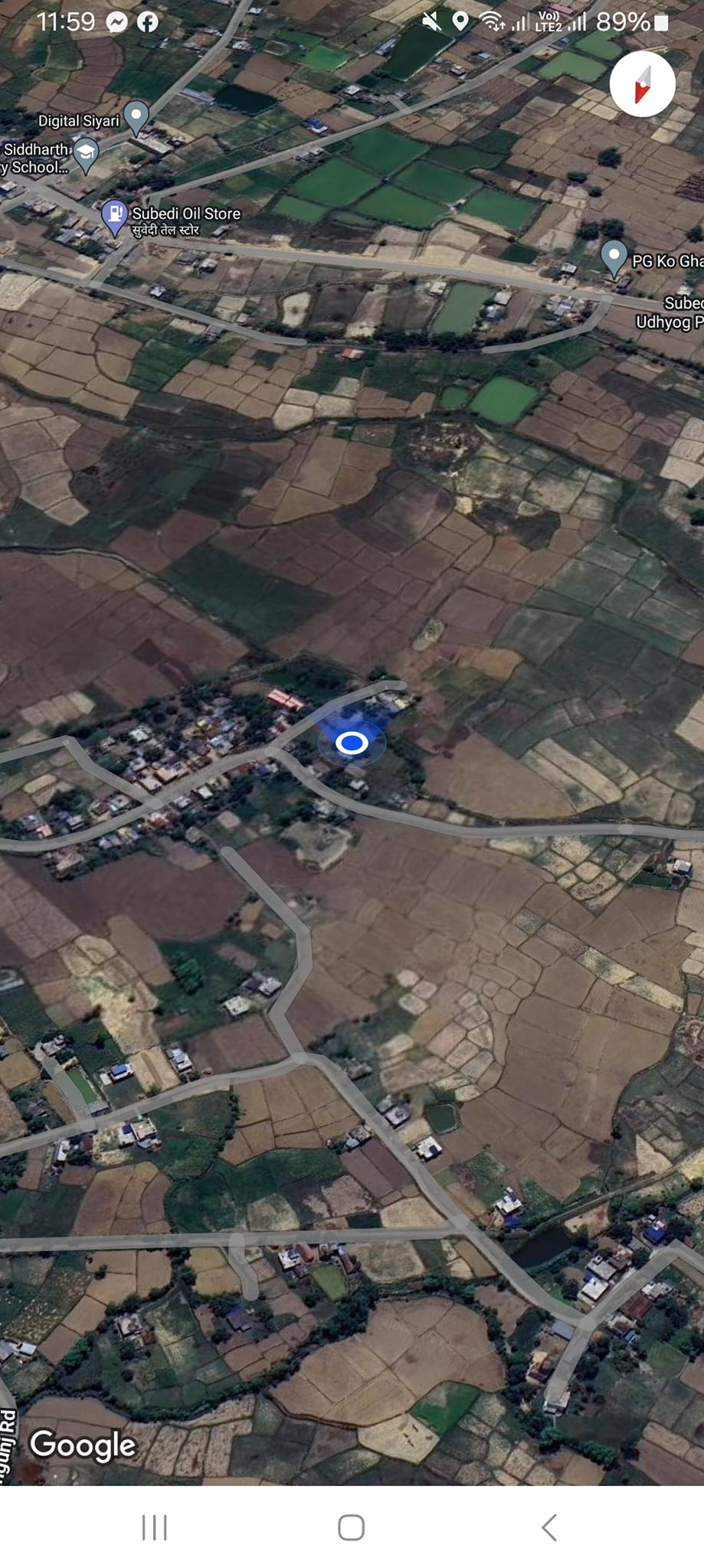Tap the blue current location dot
The image size is (704, 1568).
(x=352, y=743)
